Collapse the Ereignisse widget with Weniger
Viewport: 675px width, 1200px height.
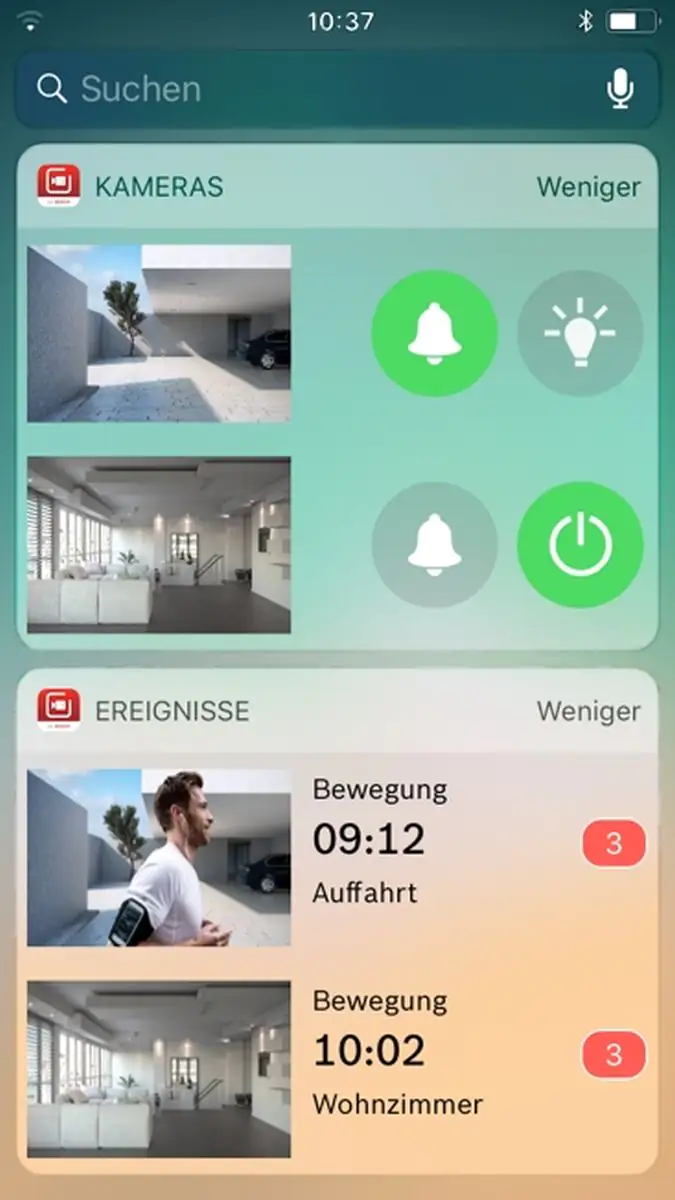pyautogui.click(x=588, y=711)
